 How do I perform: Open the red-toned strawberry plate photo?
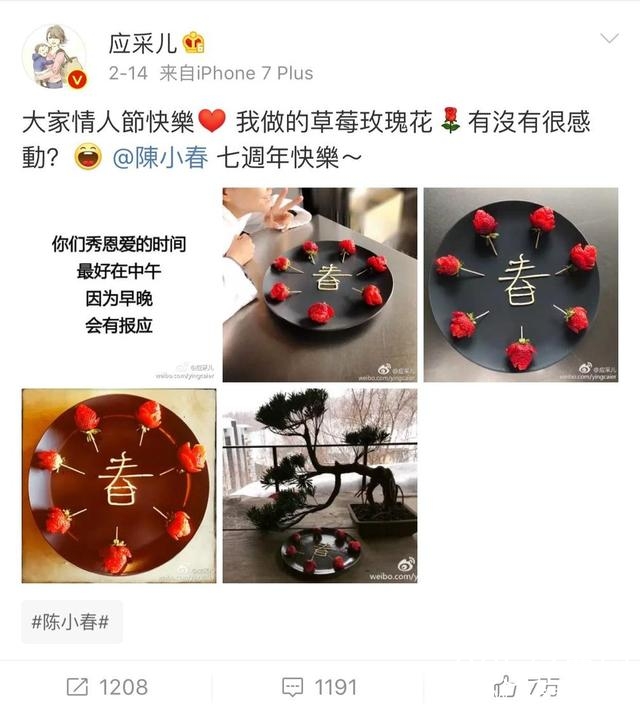tap(119, 486)
